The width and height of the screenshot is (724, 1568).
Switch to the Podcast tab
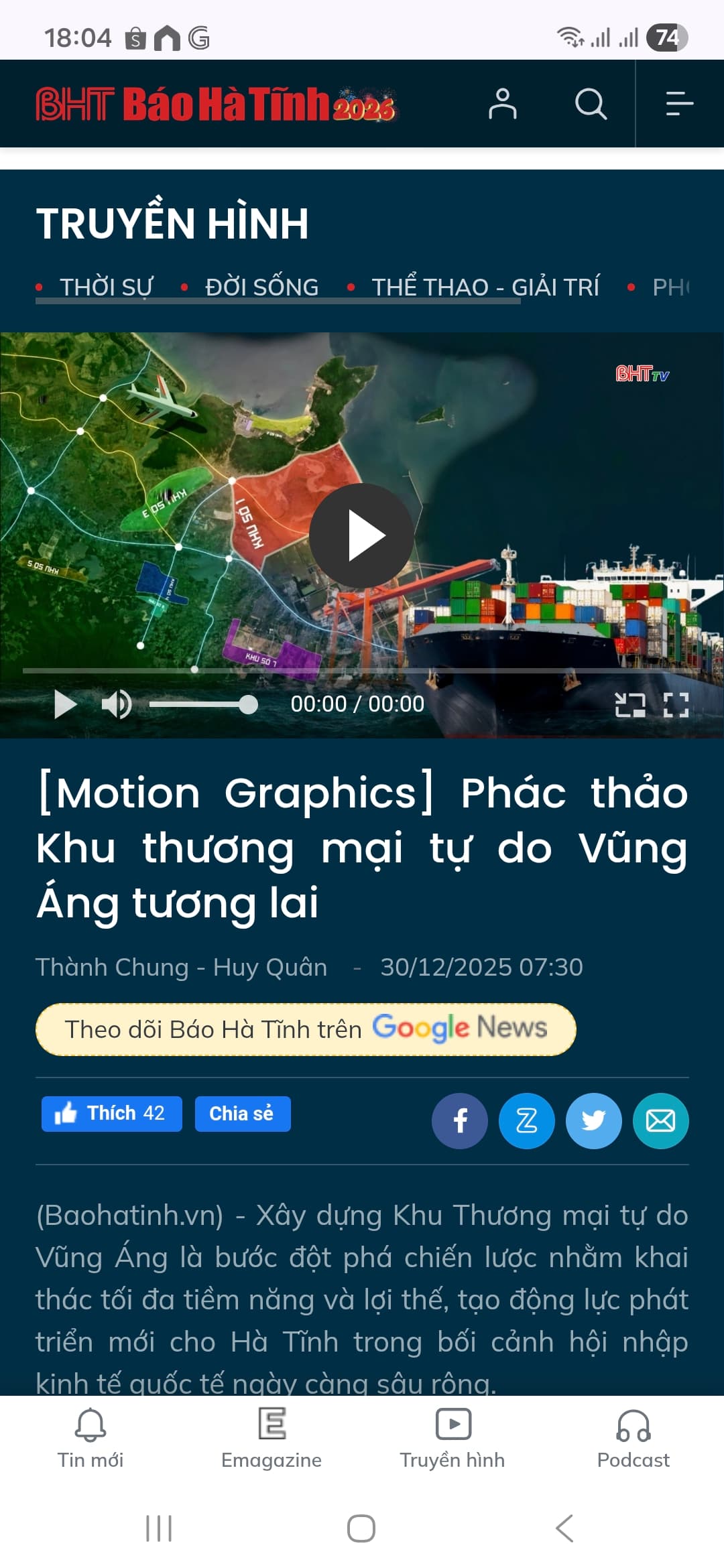point(633,1439)
